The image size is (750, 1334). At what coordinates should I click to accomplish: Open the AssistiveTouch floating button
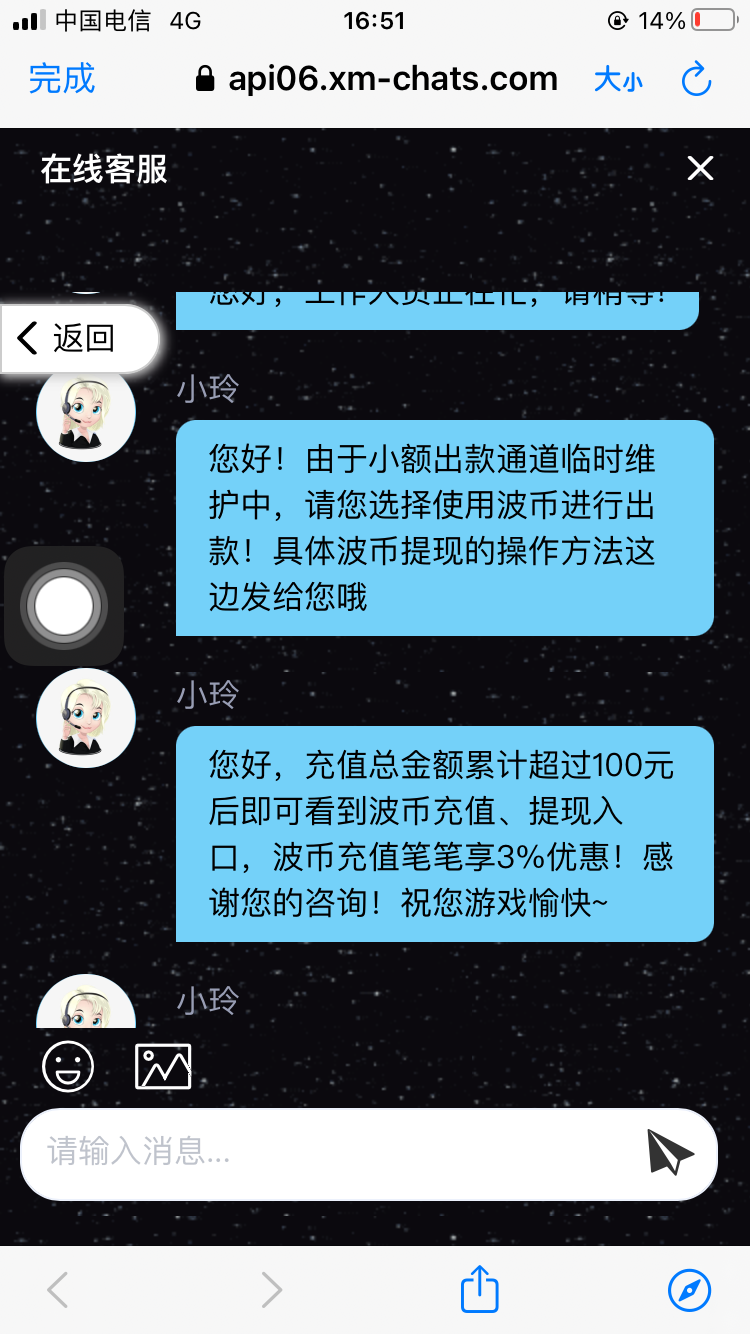64,605
